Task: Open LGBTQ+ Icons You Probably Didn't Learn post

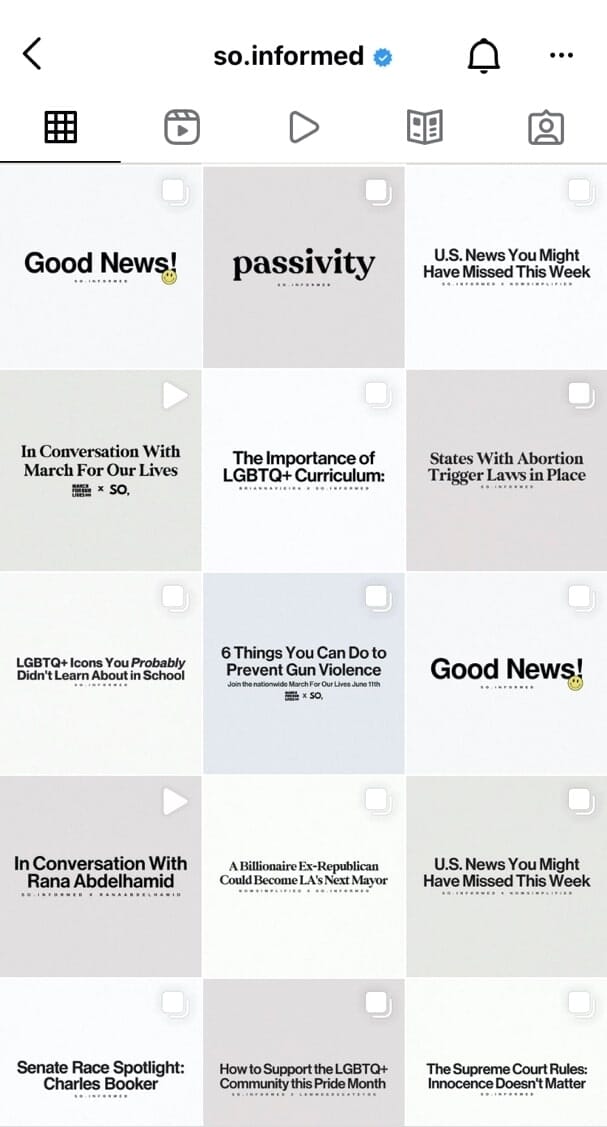Action: tap(101, 673)
